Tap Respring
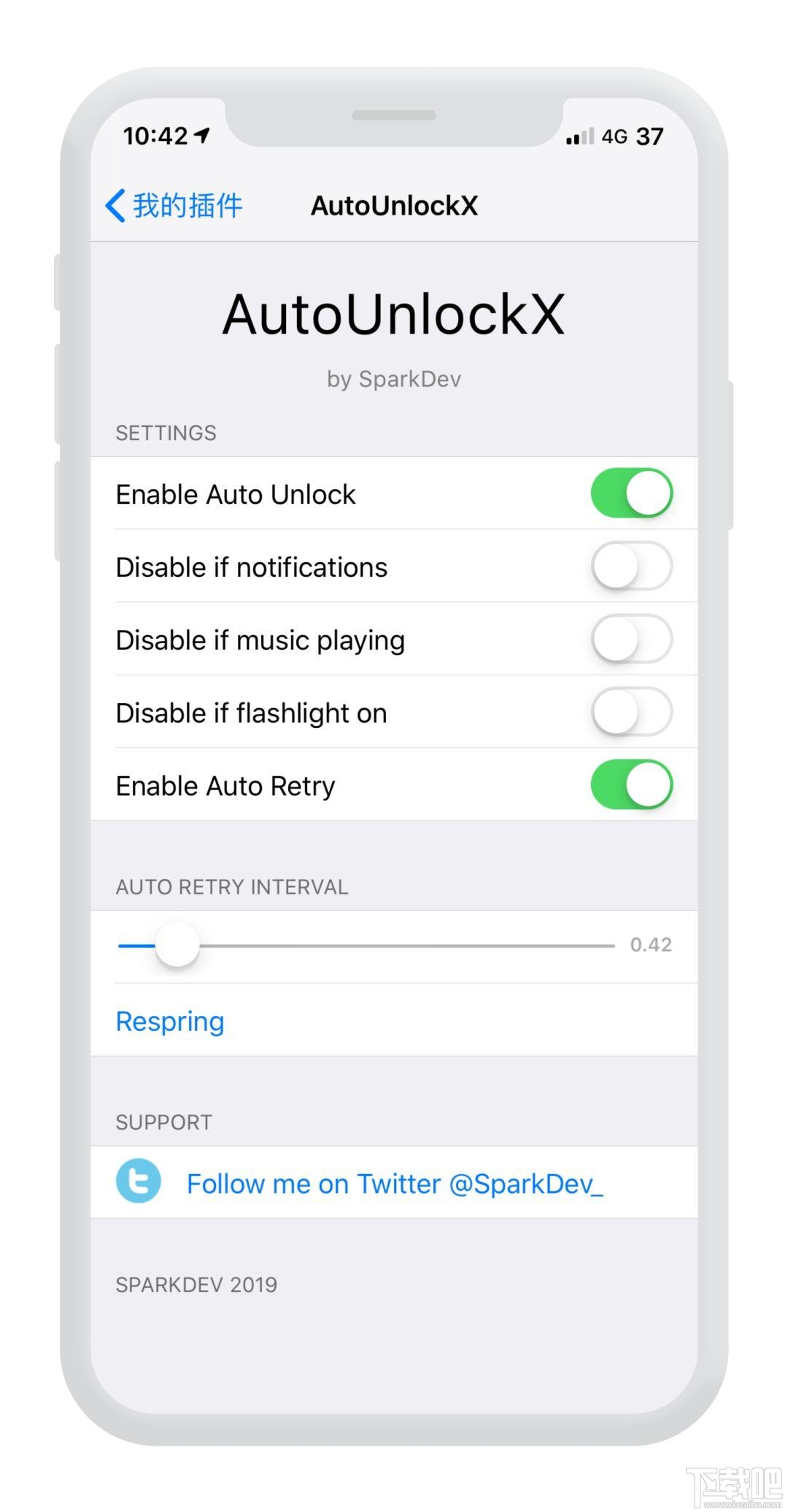The image size is (788, 1512). pos(170,1021)
